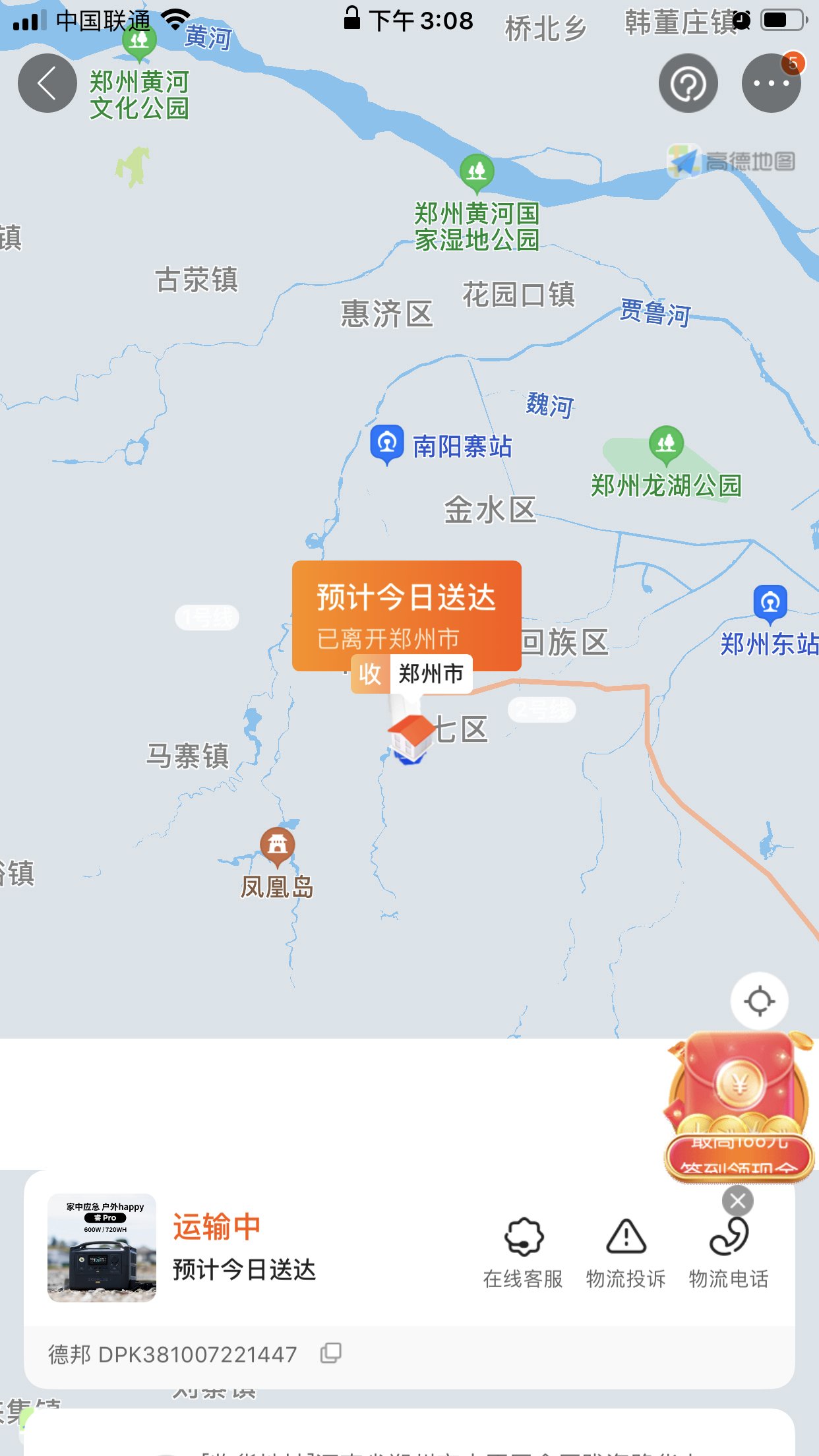Go back with the arrow button
Screen dimensions: 819x1456
(x=47, y=84)
